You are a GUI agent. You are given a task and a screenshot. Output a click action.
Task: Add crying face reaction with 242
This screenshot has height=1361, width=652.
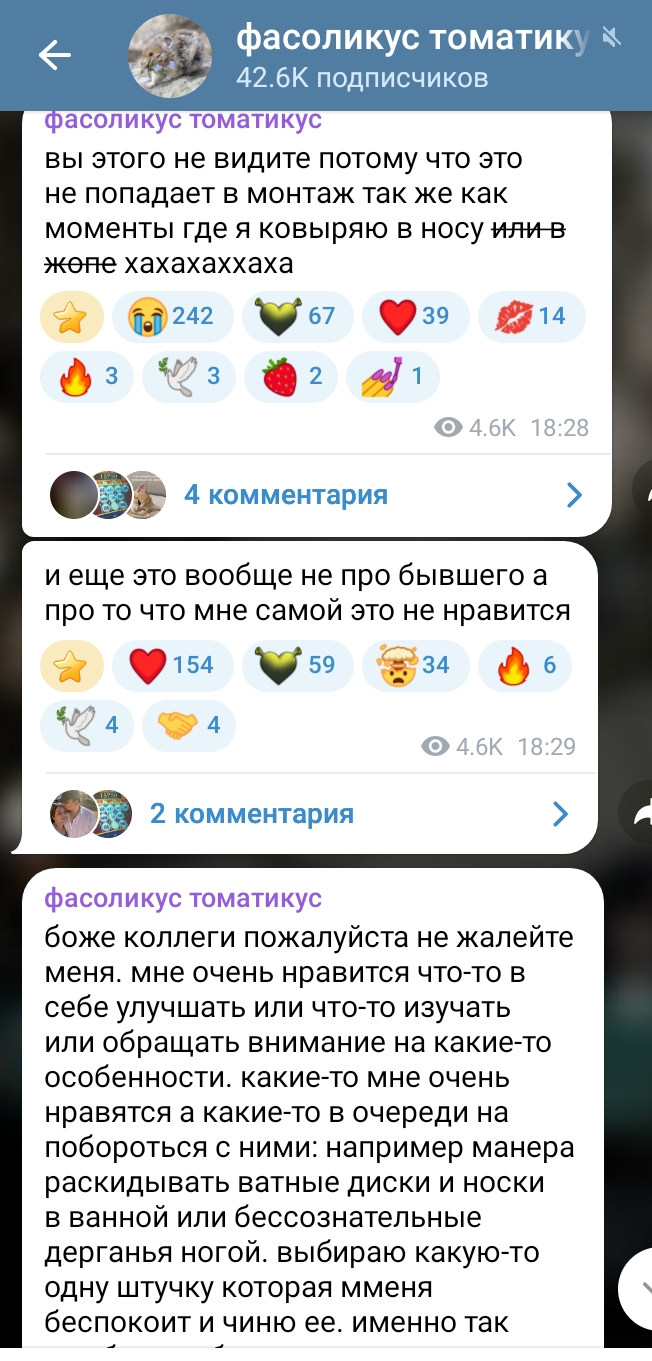tap(173, 317)
